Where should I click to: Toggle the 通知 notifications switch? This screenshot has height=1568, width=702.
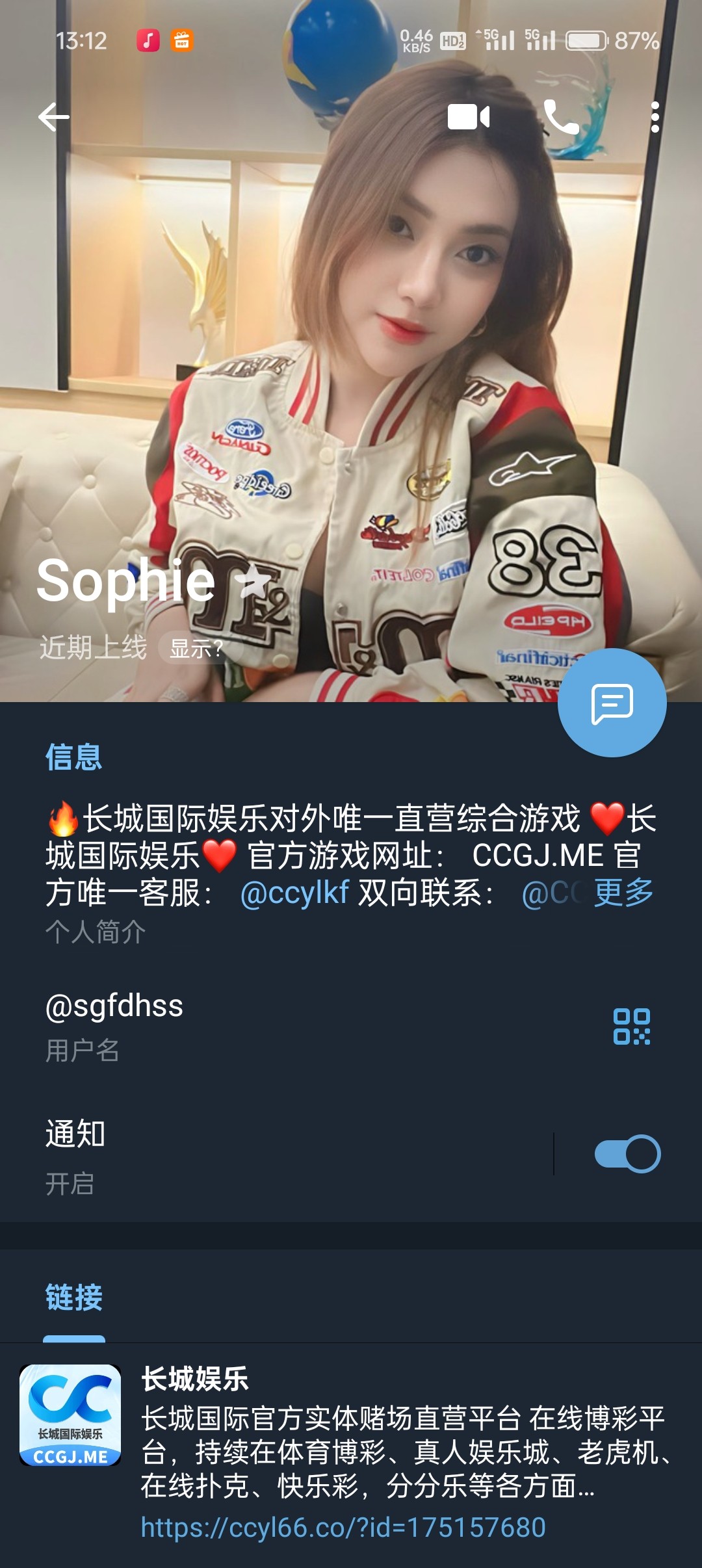627,1154
